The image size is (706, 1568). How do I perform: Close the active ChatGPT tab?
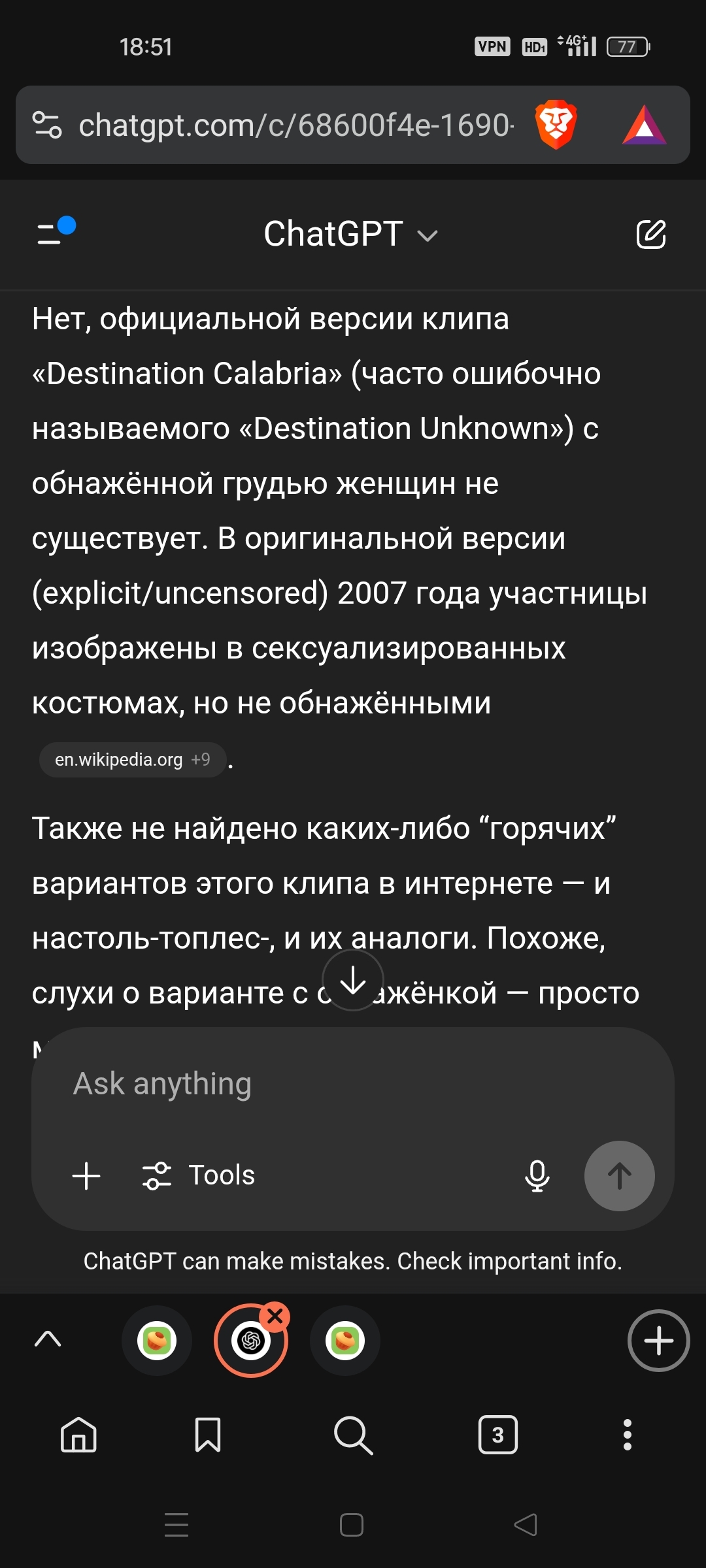(x=275, y=1317)
